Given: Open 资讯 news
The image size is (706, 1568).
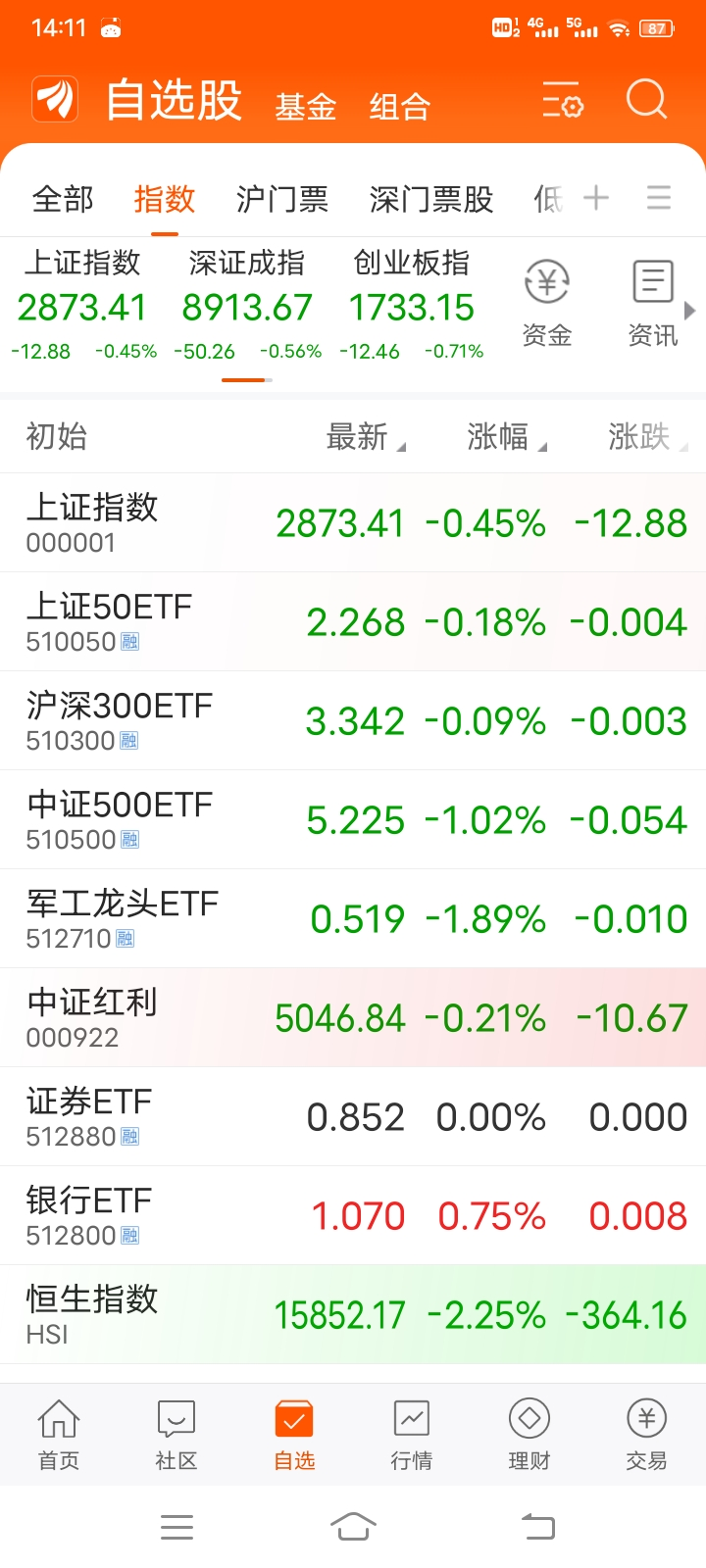Looking at the screenshot, I should (652, 304).
